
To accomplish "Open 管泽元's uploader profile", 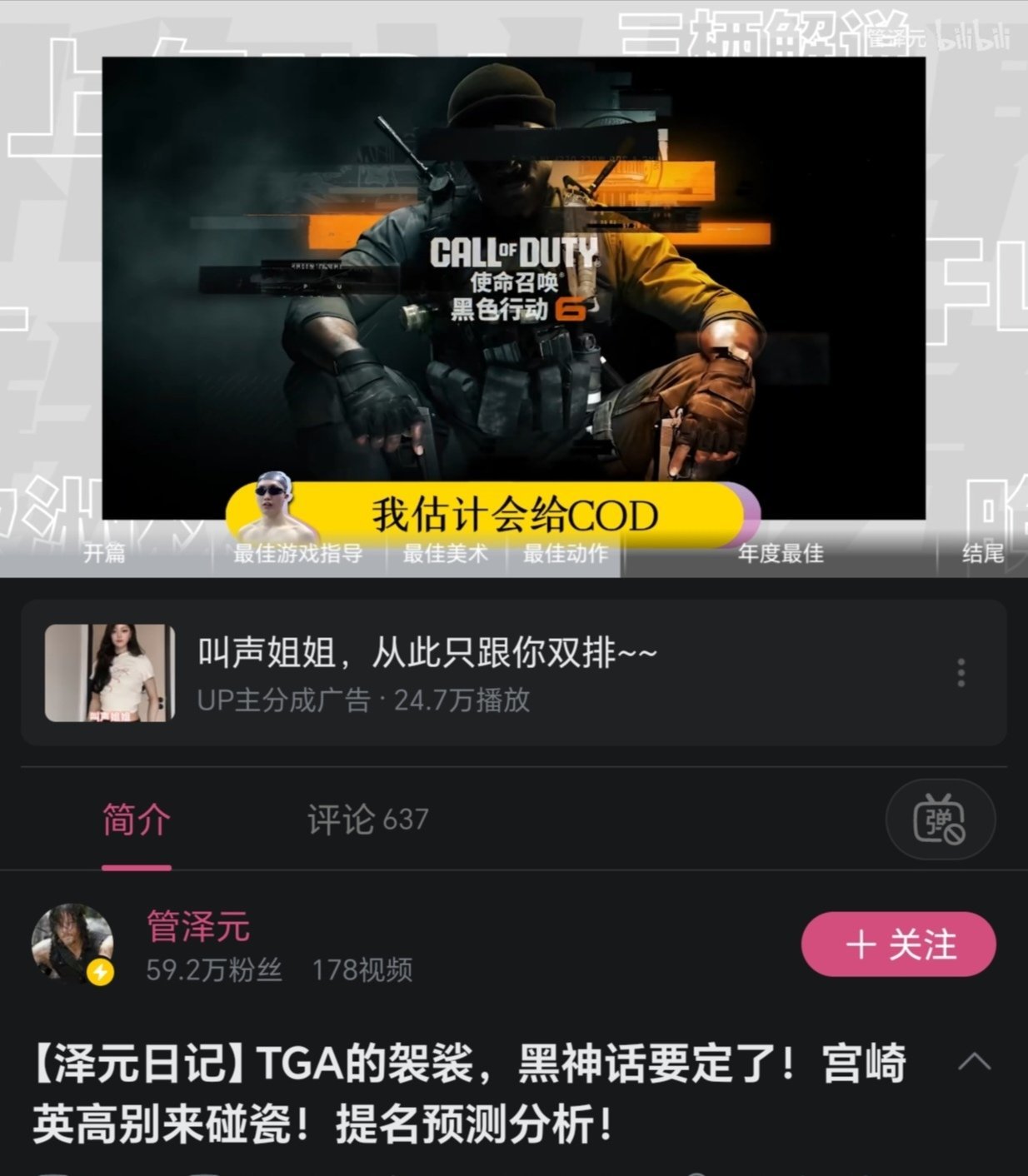I will click(x=198, y=927).
